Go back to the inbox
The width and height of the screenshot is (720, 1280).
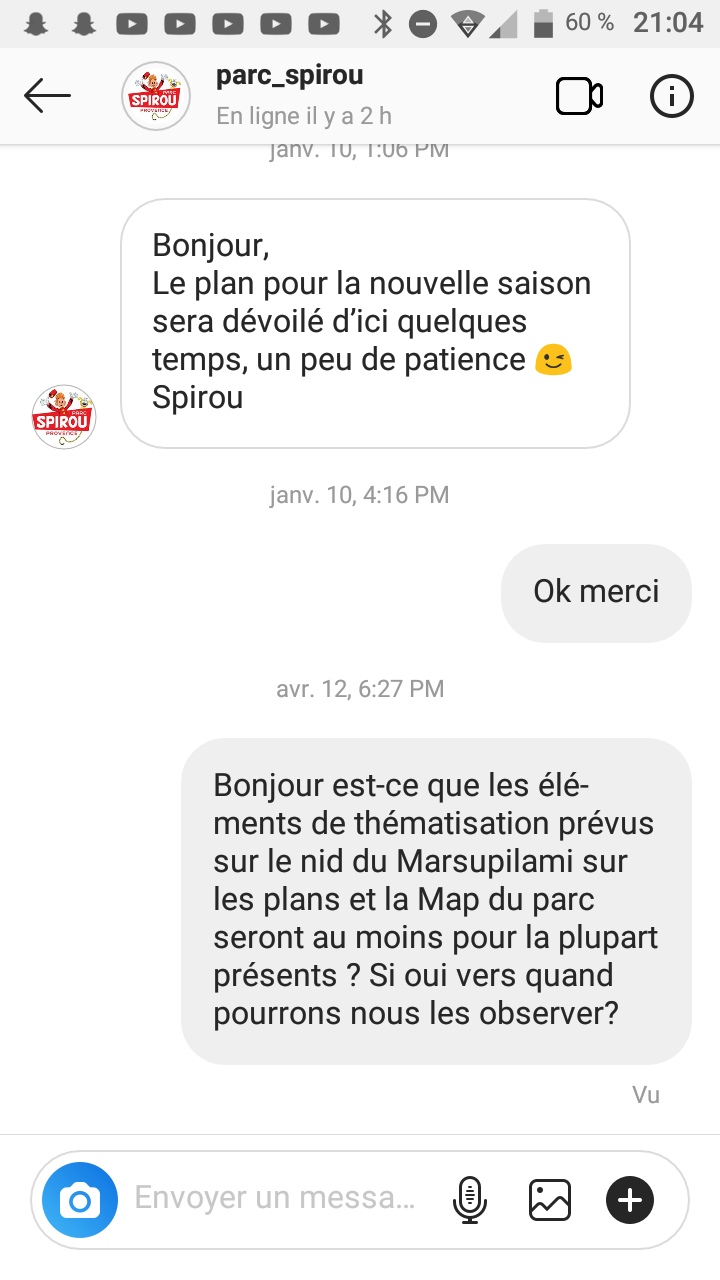(x=47, y=96)
